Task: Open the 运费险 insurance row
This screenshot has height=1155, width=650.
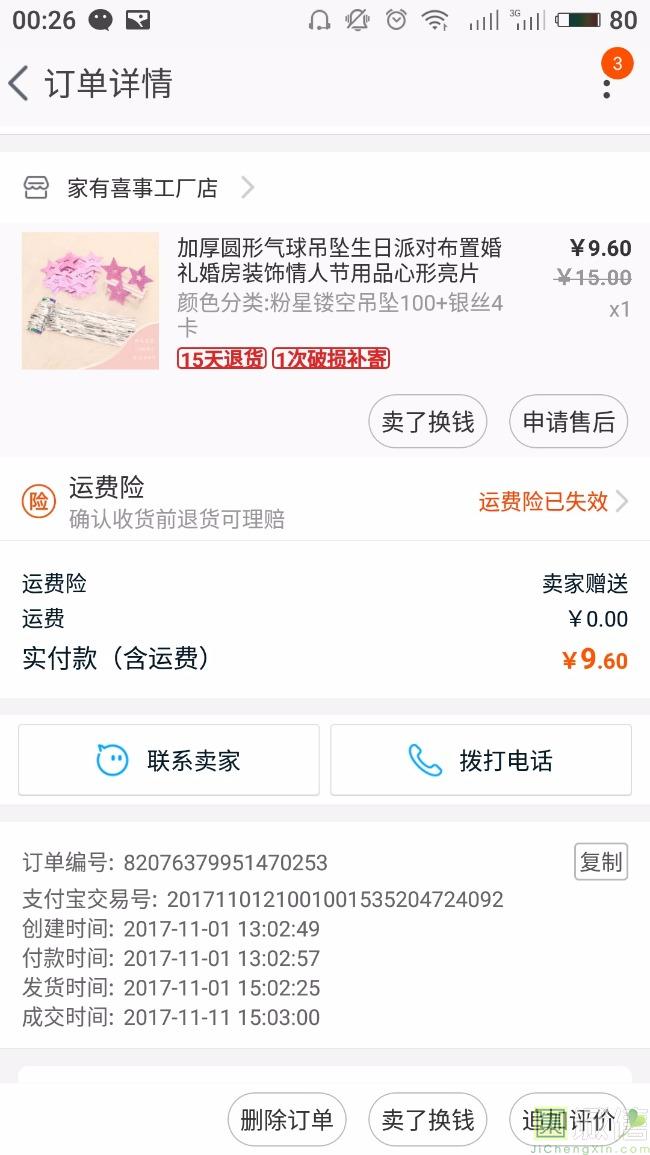Action: pyautogui.click(x=325, y=501)
